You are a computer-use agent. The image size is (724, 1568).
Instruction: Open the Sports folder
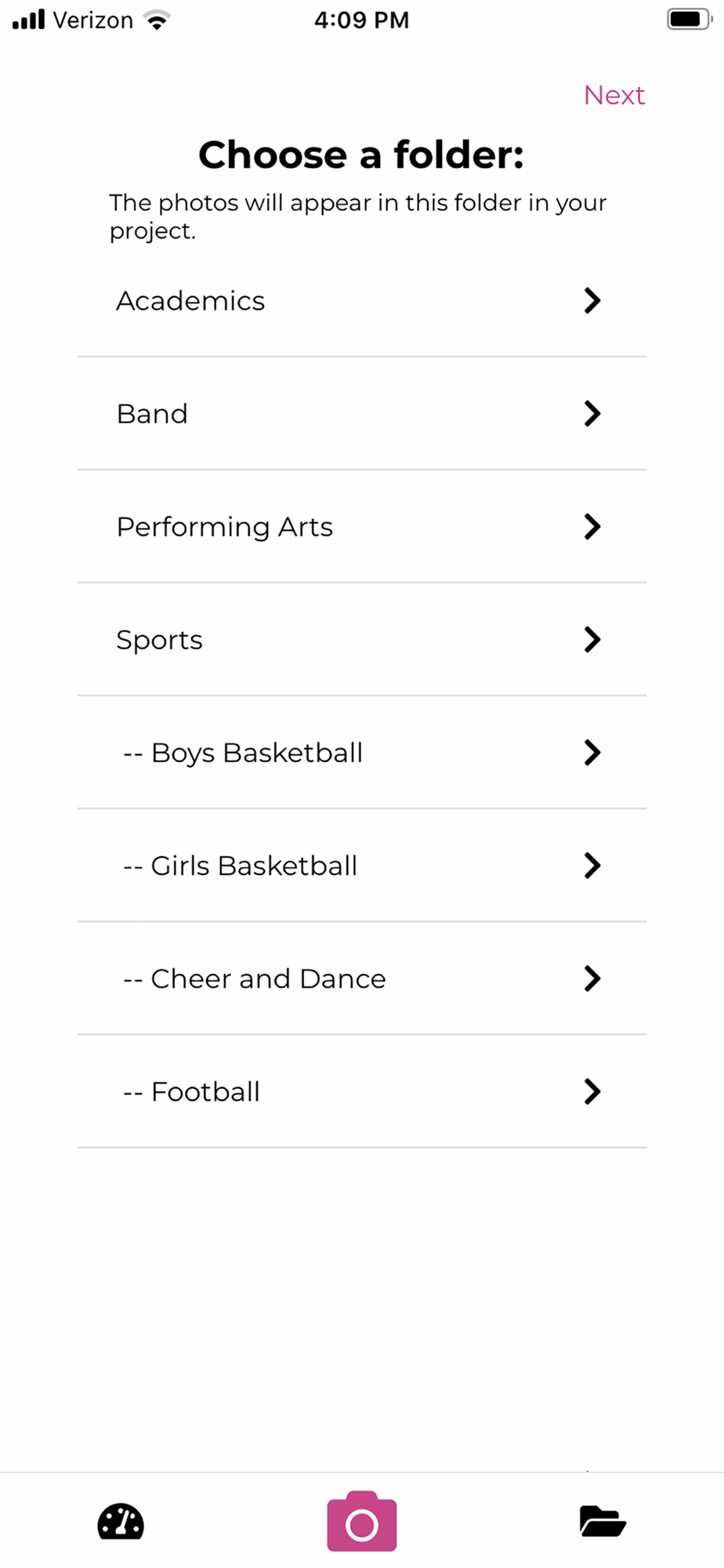[361, 640]
